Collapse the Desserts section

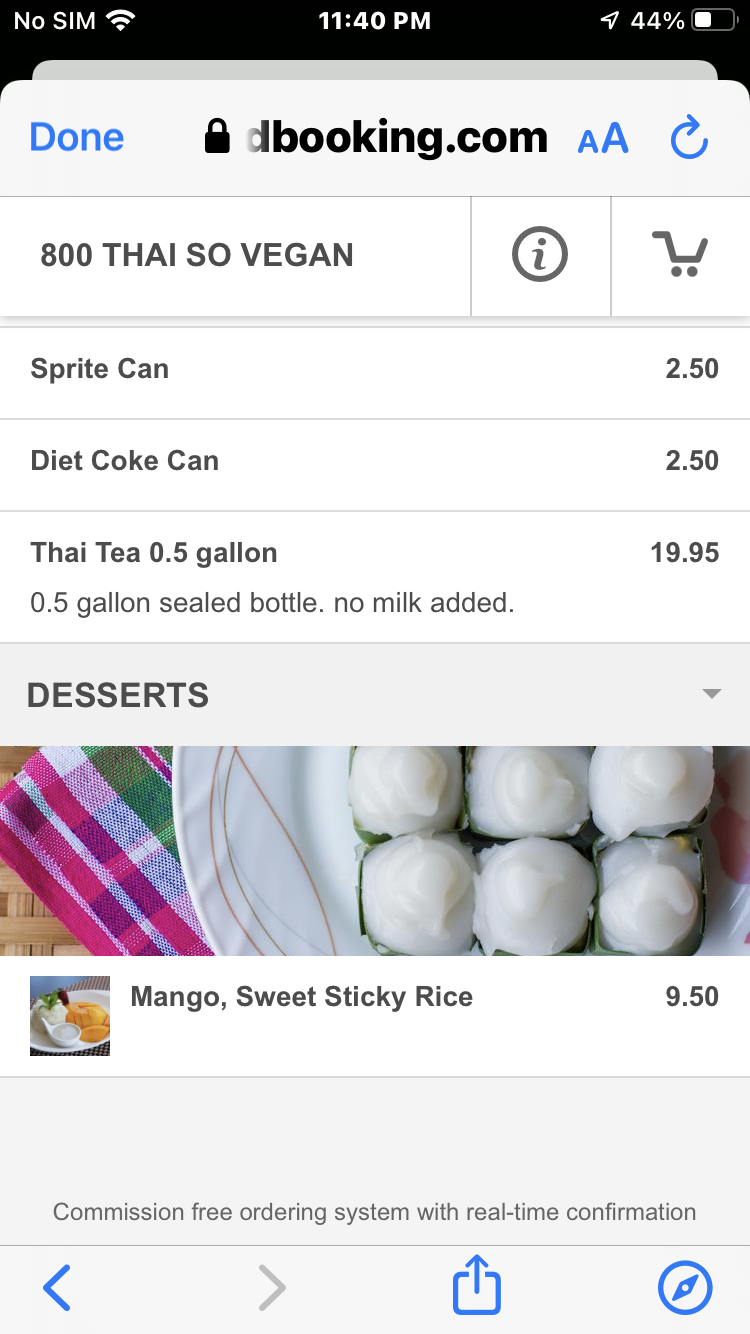711,694
